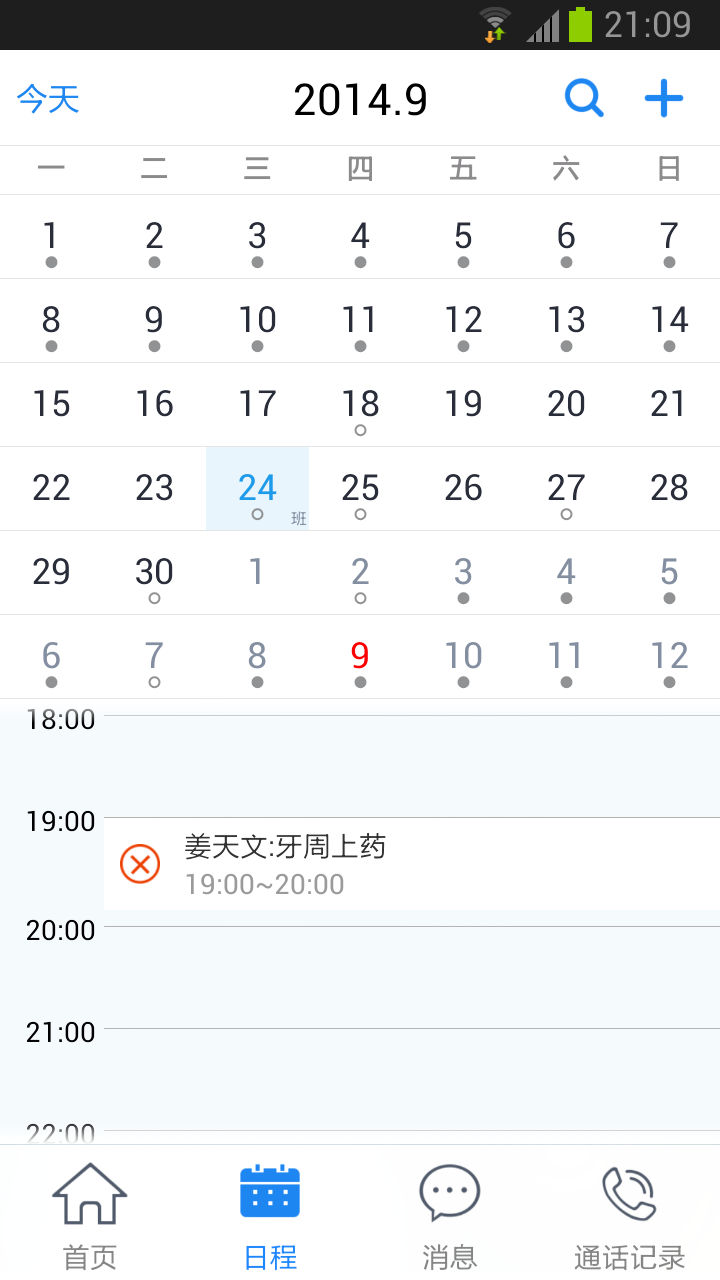Select September 25 on the calendar
This screenshot has height=1280, width=720.
point(360,489)
